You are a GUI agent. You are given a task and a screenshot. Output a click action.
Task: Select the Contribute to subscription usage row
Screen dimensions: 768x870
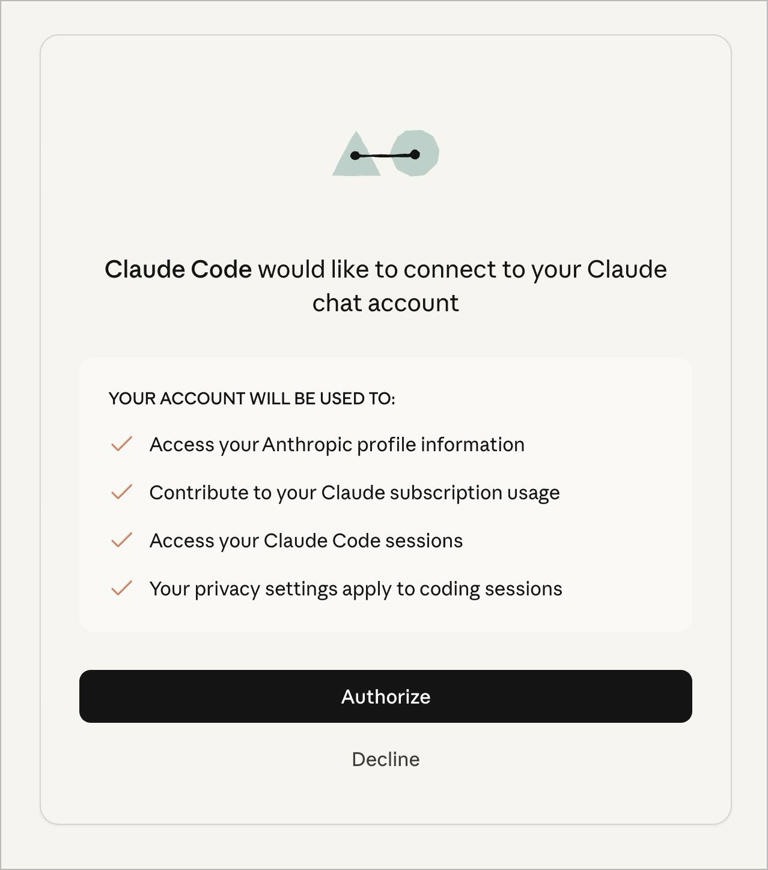point(354,492)
